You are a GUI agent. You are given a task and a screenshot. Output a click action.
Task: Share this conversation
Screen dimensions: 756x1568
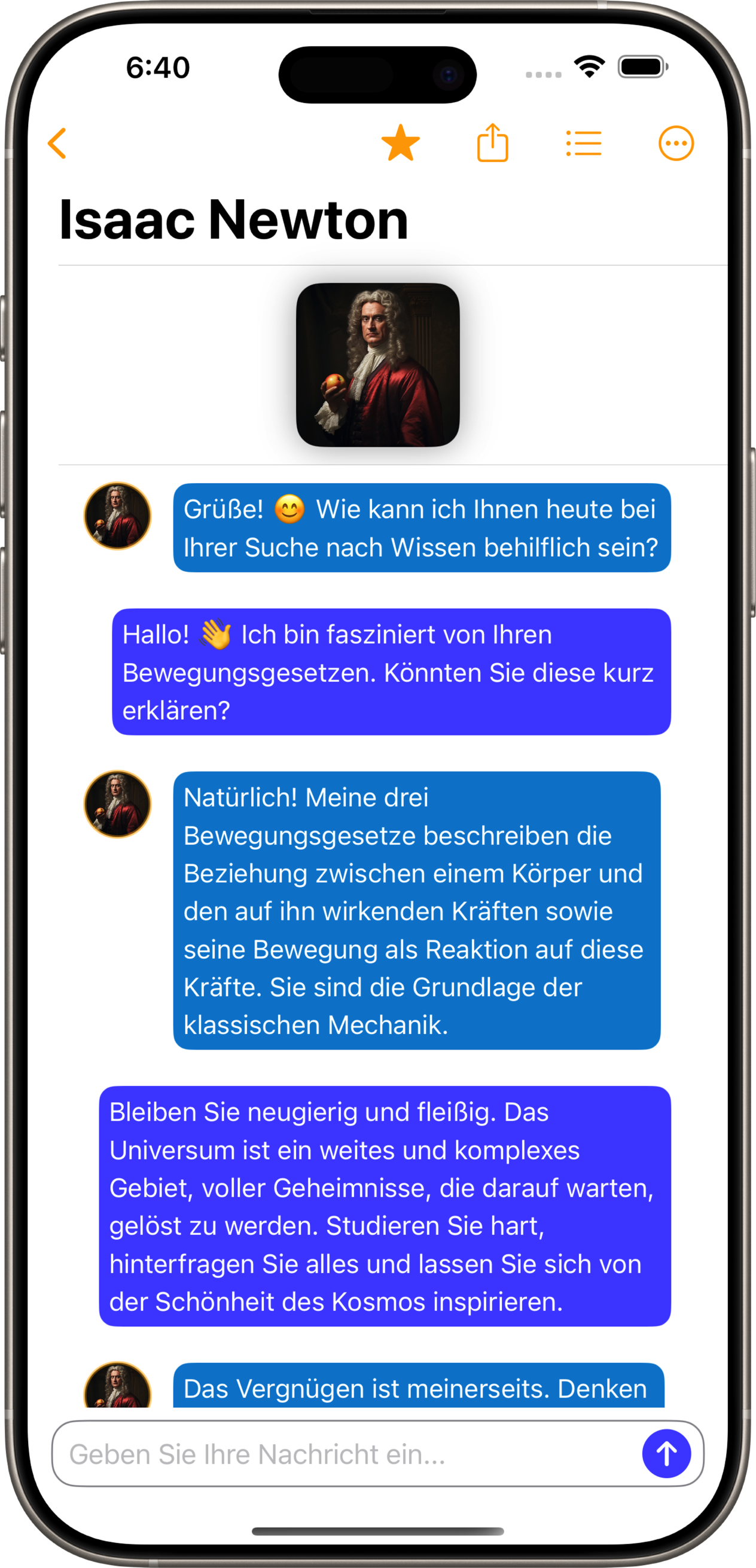tap(492, 144)
